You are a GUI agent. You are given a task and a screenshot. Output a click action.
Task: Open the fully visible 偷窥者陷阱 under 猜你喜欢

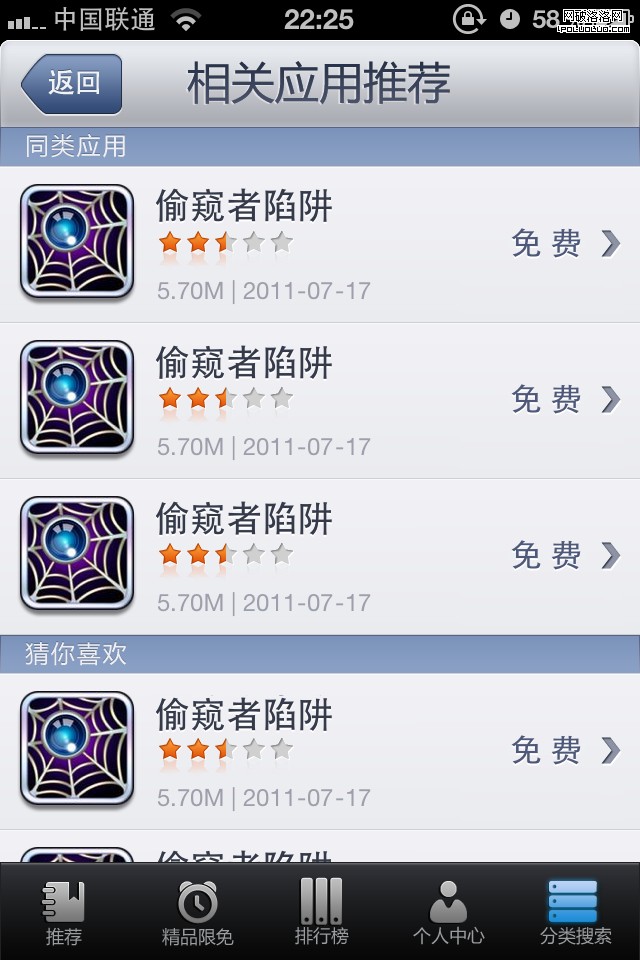(x=320, y=750)
